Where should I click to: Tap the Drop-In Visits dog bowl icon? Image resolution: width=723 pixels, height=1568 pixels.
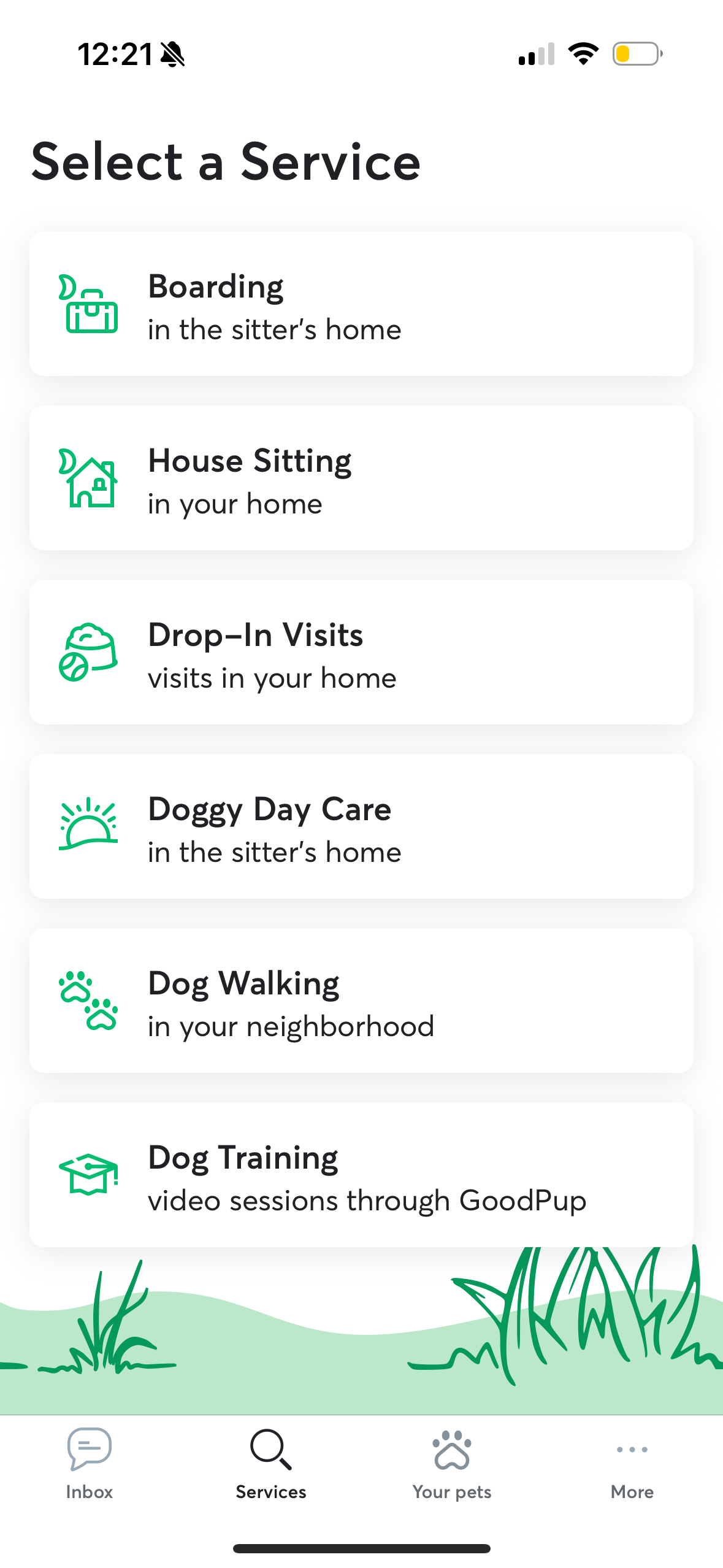[88, 653]
